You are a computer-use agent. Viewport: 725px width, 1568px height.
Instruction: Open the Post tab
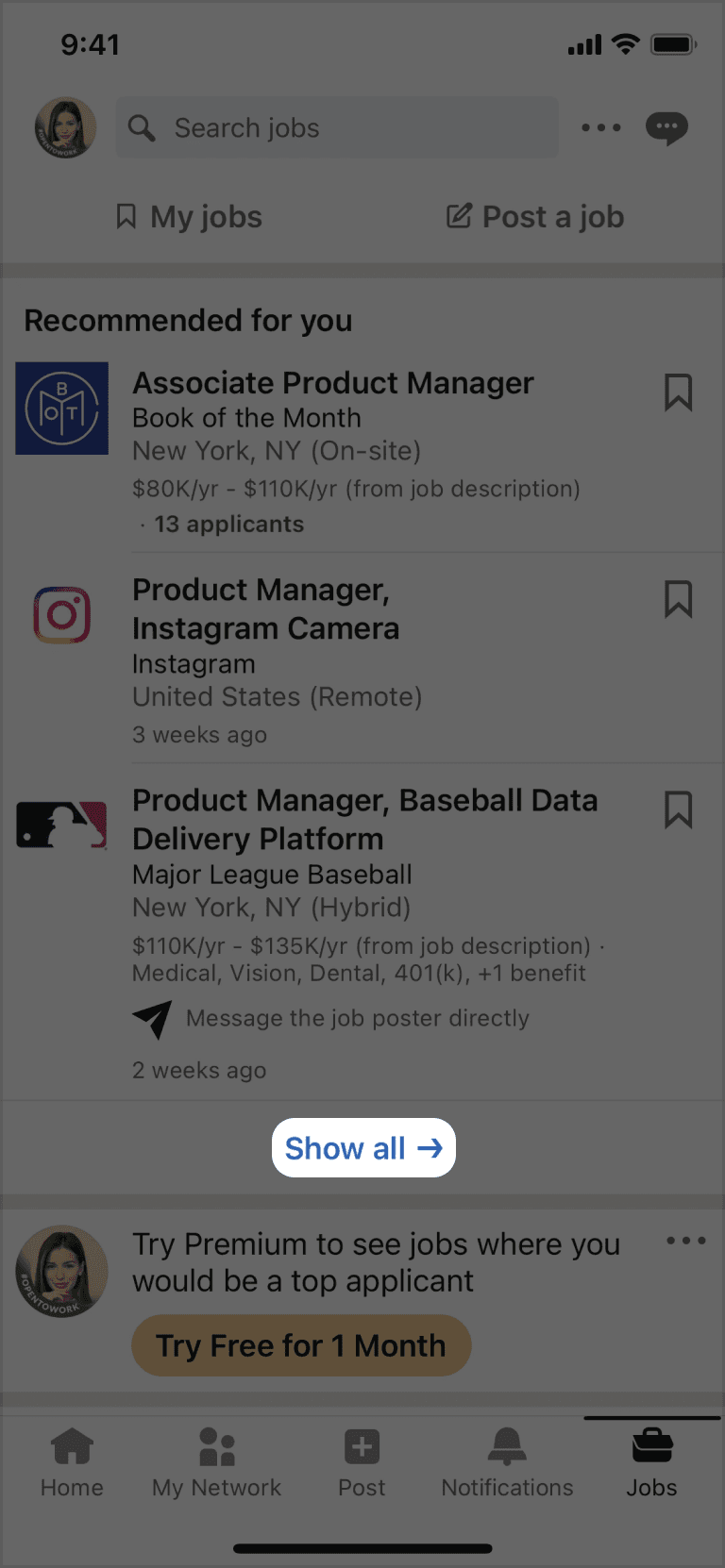pos(362,1462)
